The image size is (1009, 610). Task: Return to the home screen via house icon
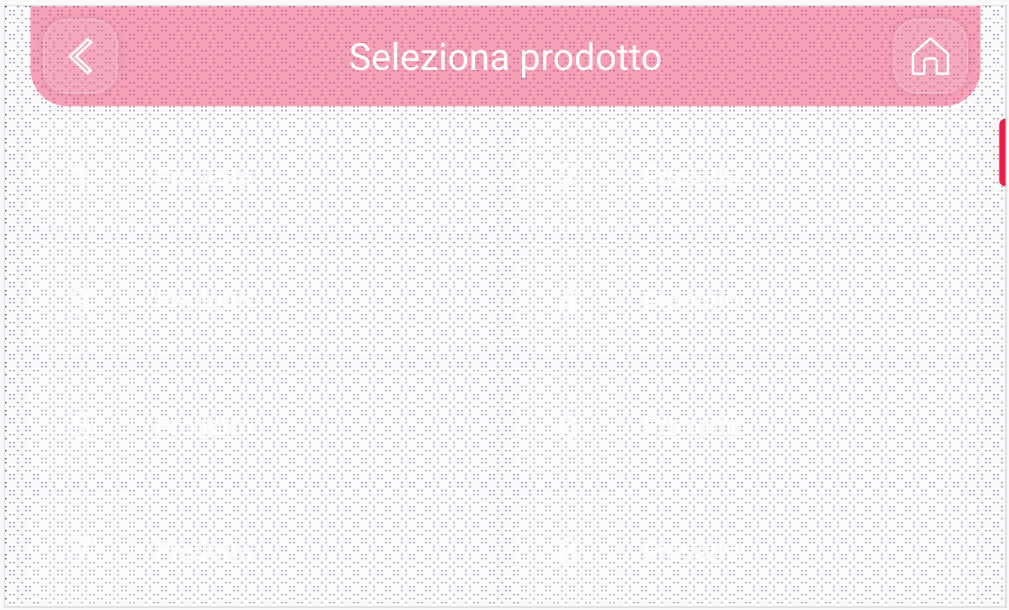pyautogui.click(x=929, y=56)
